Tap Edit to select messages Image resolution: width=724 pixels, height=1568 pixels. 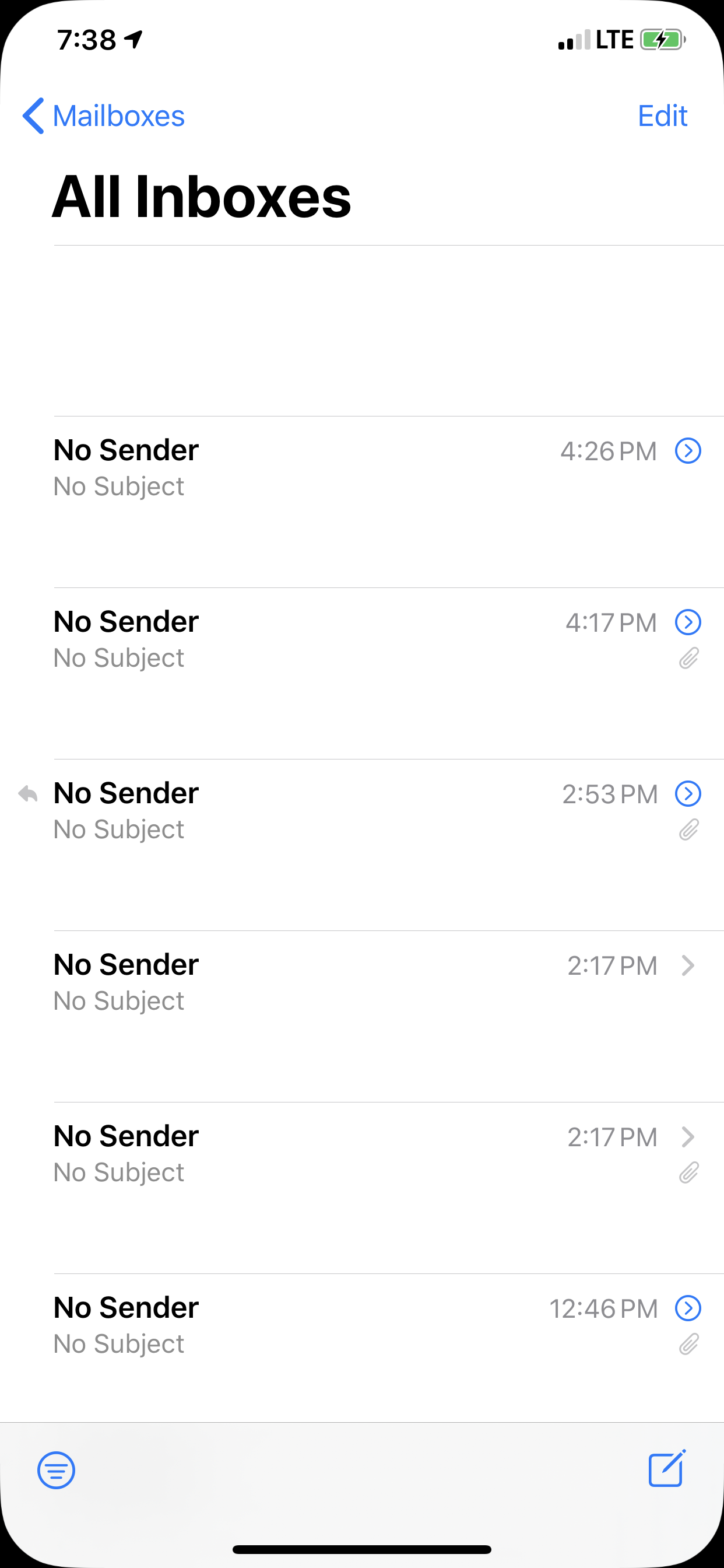point(662,116)
